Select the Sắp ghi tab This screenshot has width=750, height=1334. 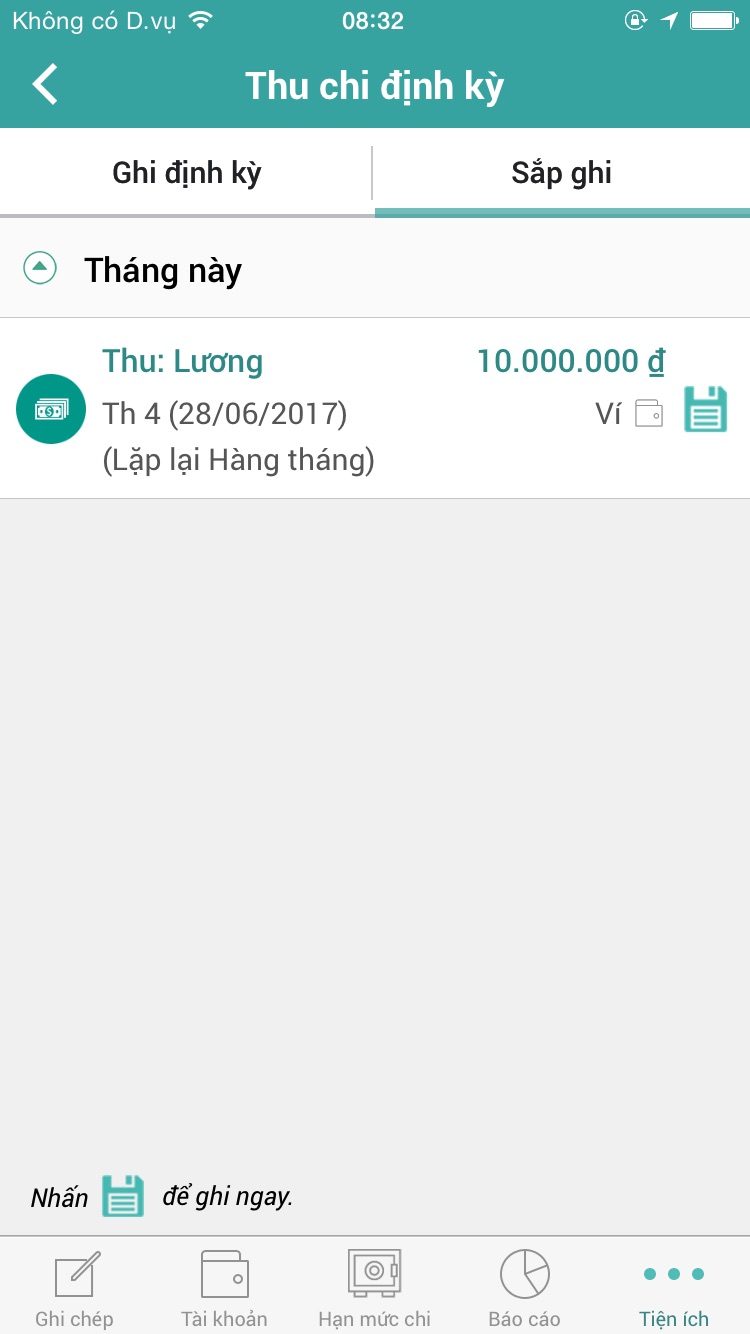click(562, 173)
